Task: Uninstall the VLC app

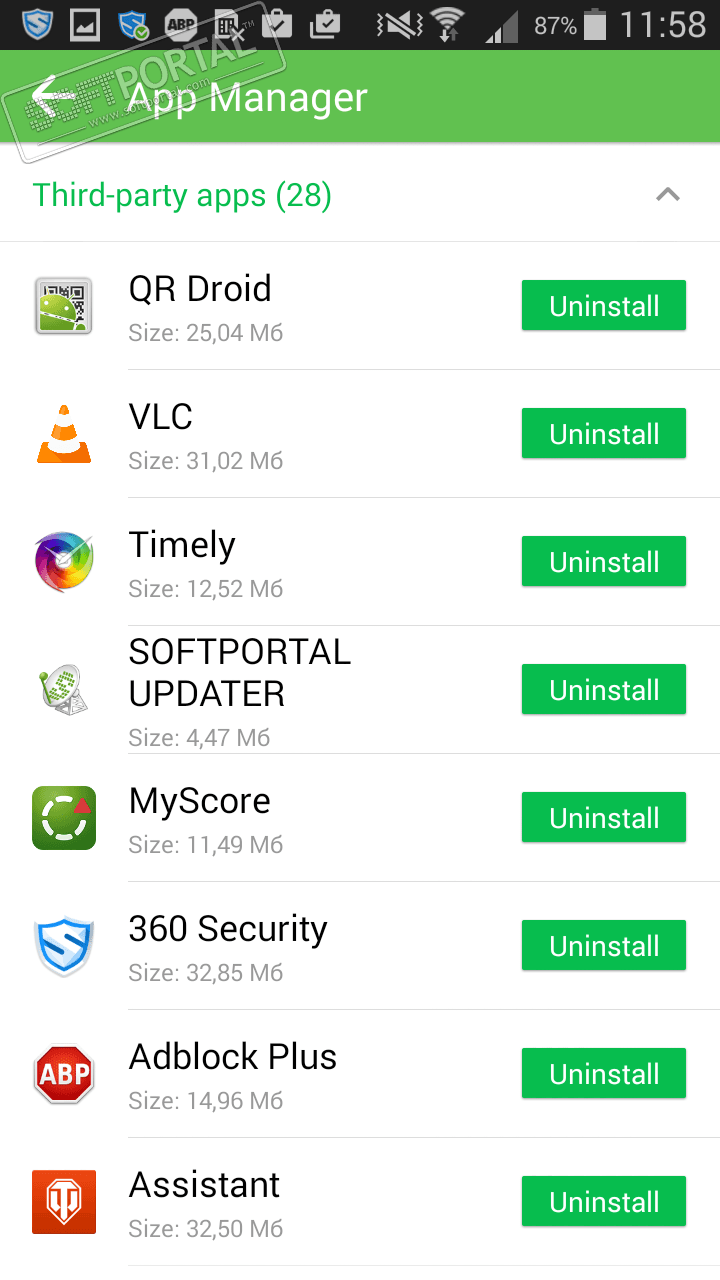Action: pyautogui.click(x=603, y=434)
